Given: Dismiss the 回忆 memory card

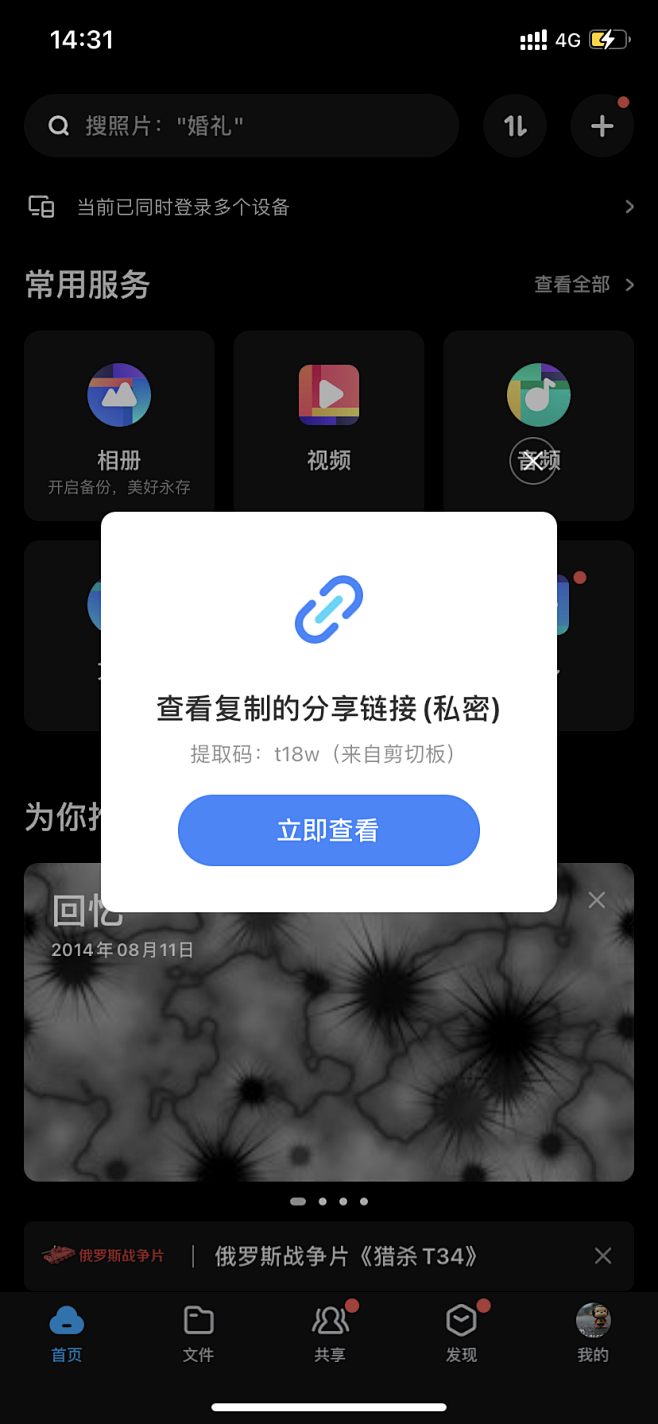Looking at the screenshot, I should tap(597, 900).
